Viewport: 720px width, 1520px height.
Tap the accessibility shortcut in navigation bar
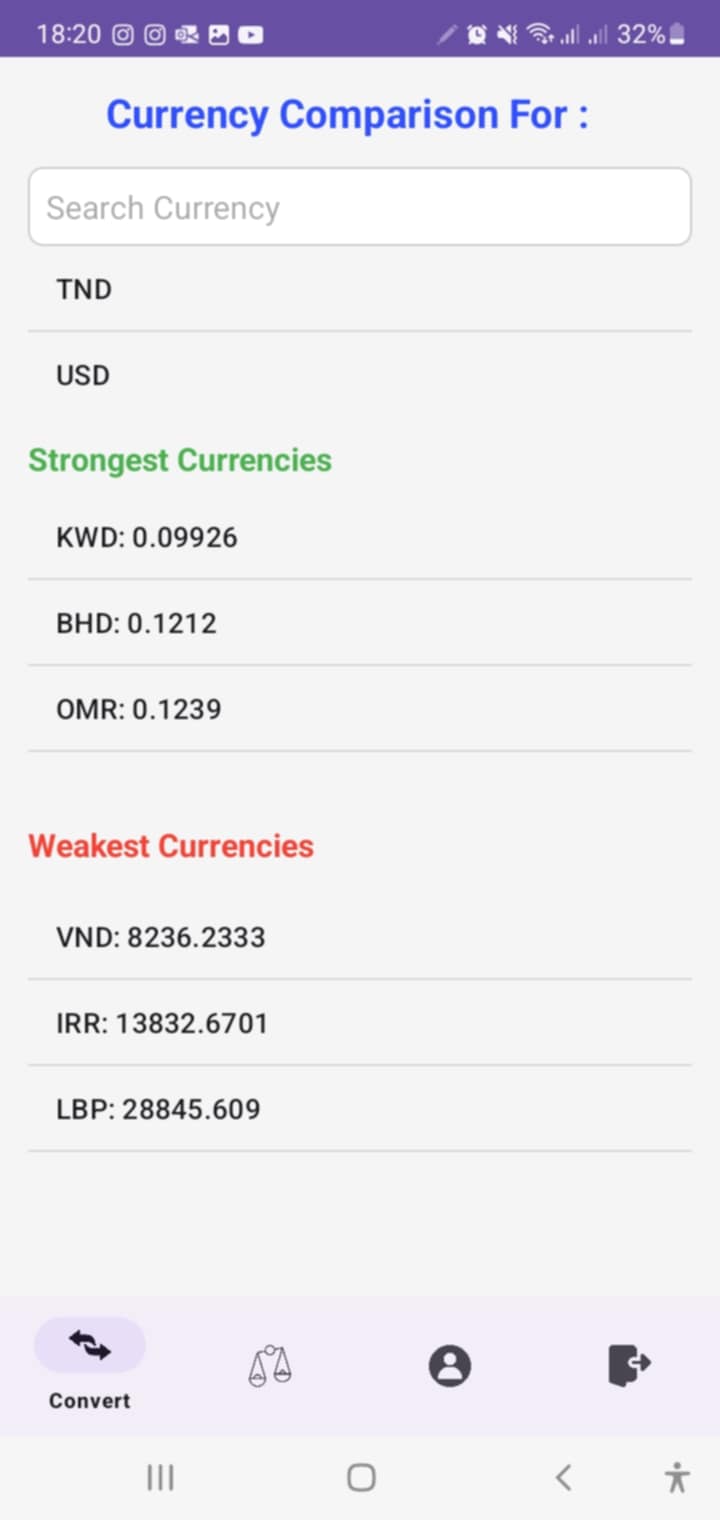tap(677, 1476)
